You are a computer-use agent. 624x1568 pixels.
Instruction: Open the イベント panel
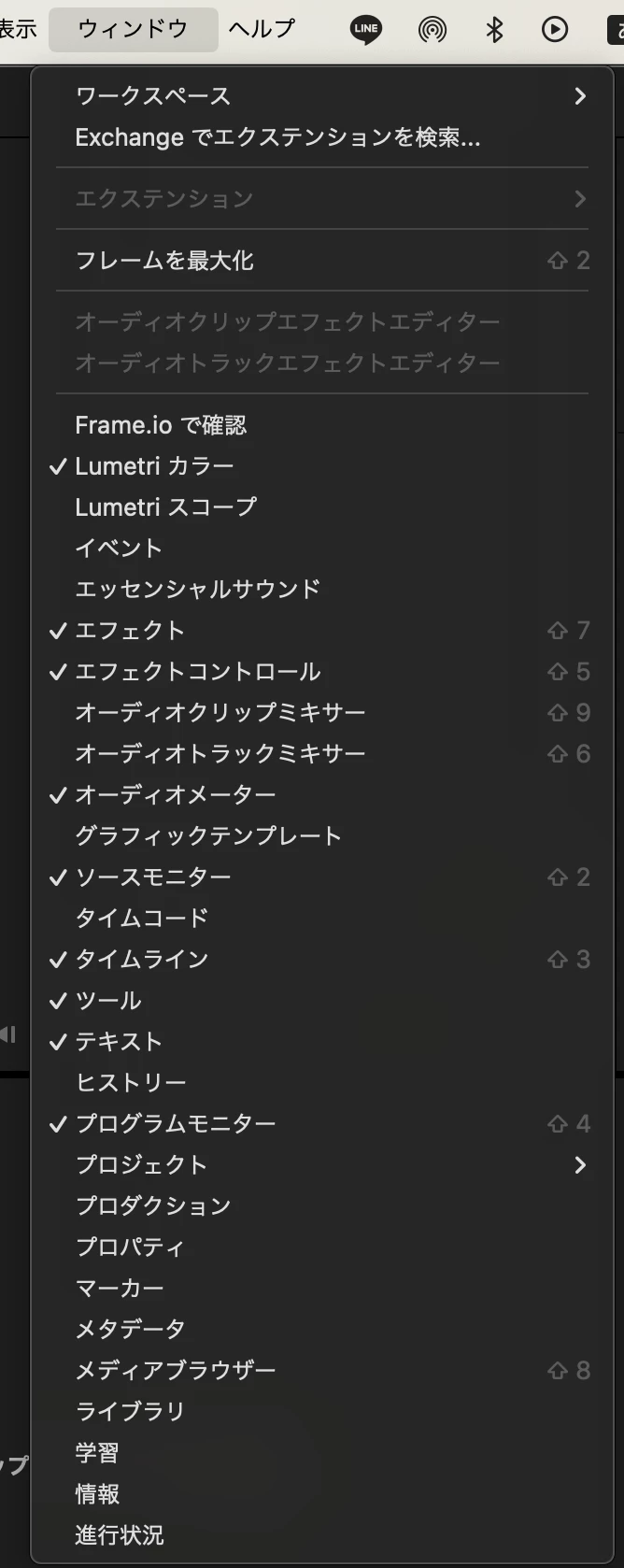point(119,549)
